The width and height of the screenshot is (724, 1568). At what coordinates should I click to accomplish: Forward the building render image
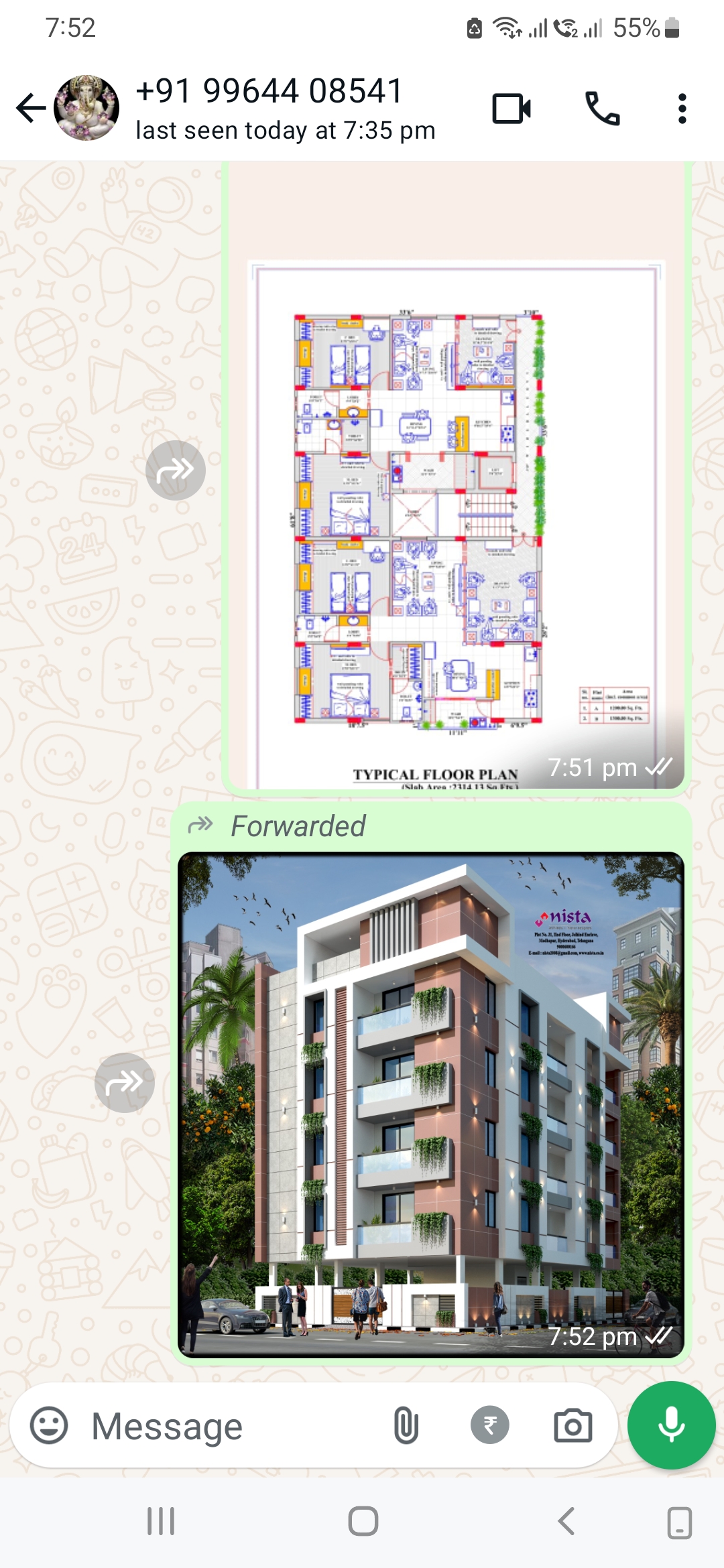tap(125, 1083)
